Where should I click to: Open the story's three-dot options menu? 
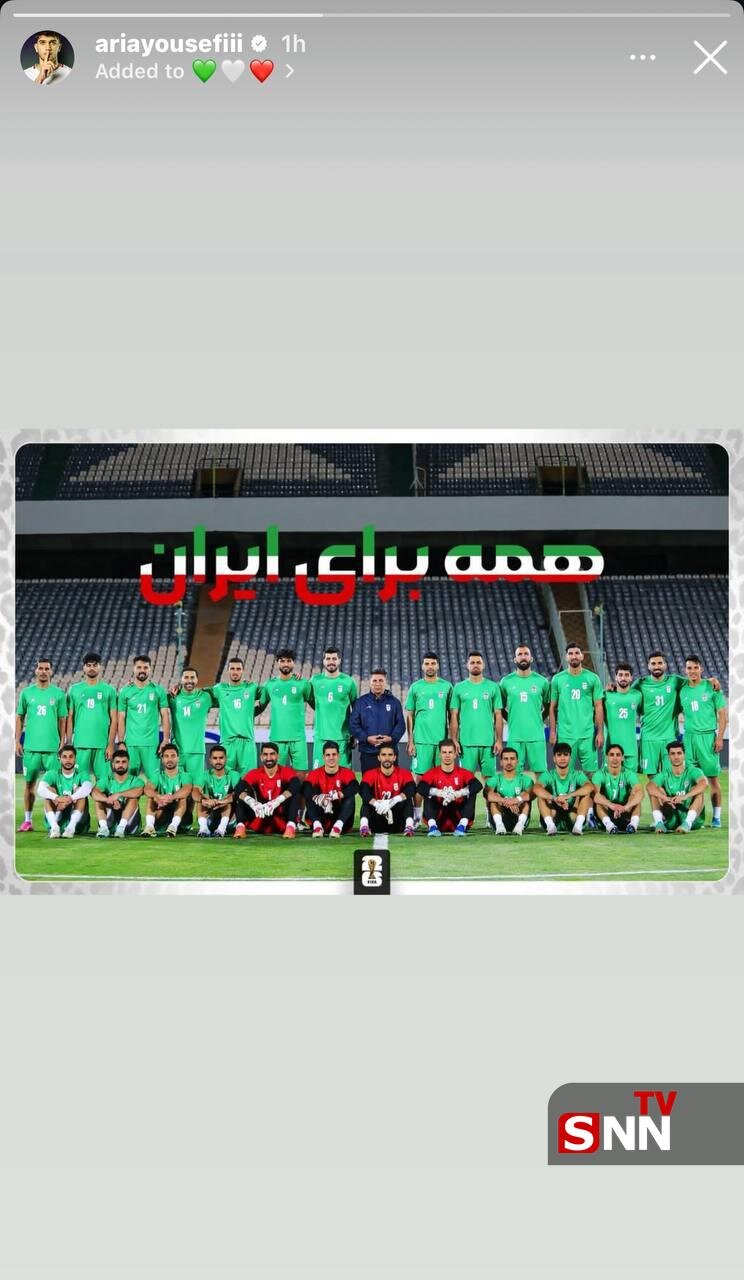click(643, 57)
